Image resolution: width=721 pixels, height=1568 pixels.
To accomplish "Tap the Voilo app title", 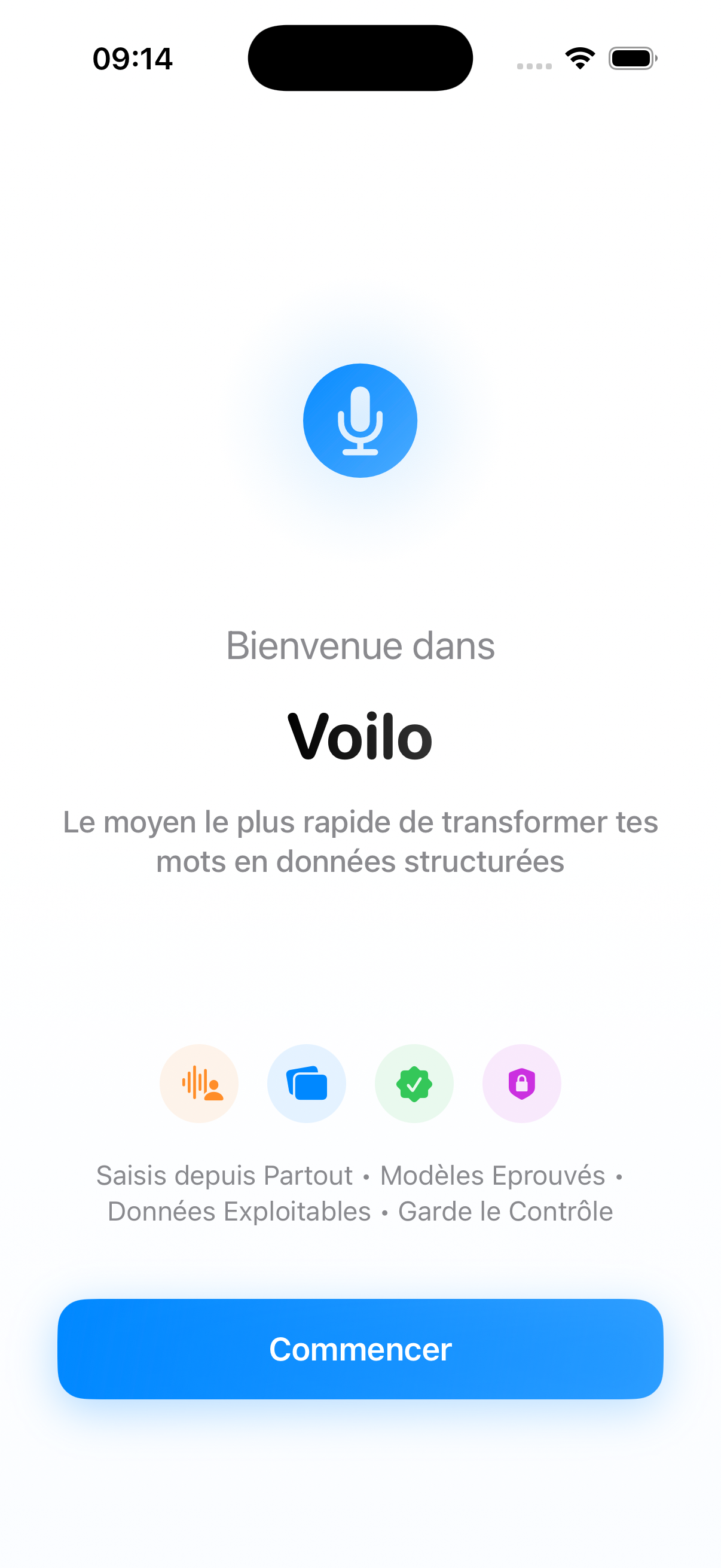I will tap(360, 737).
